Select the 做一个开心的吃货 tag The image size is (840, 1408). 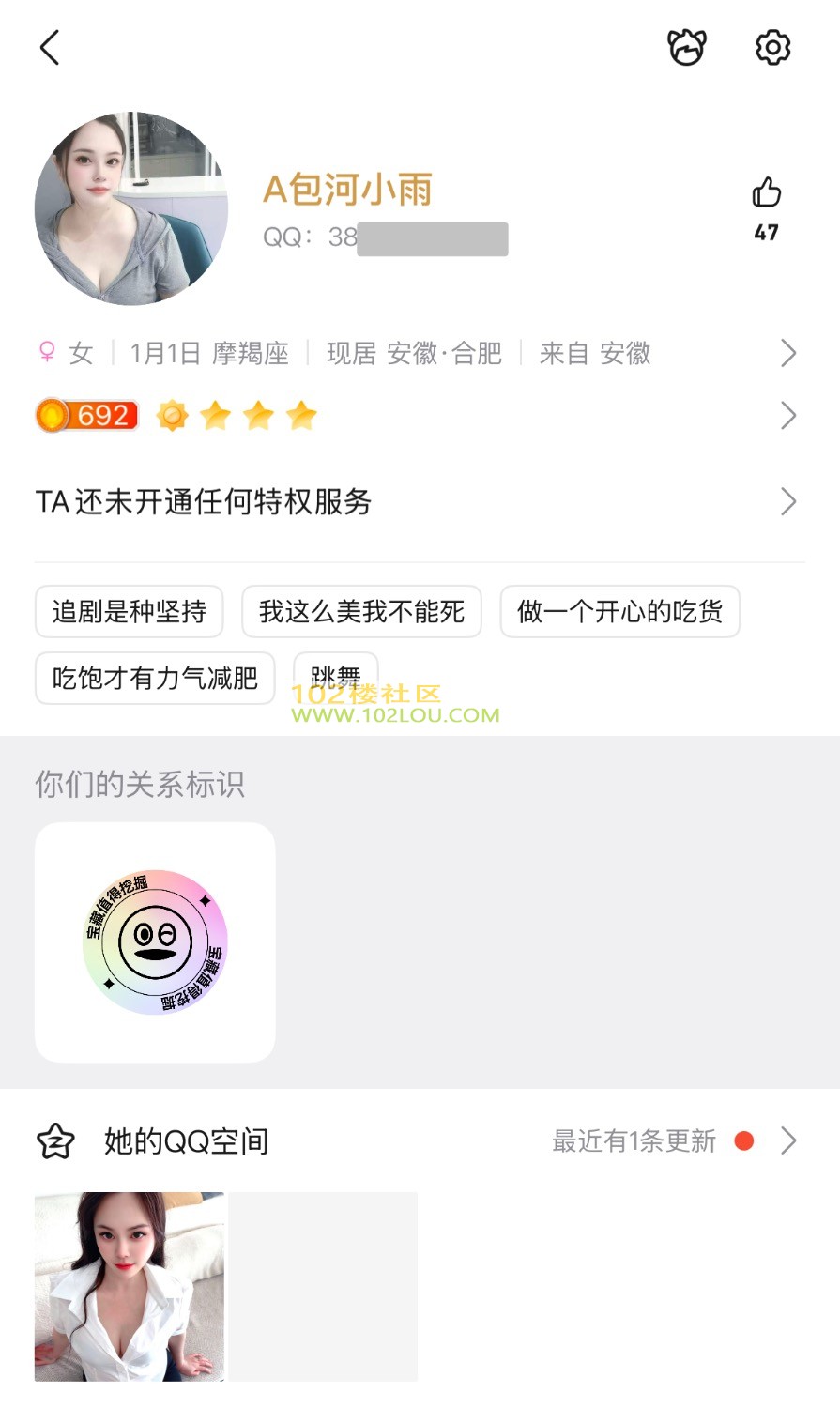point(619,612)
